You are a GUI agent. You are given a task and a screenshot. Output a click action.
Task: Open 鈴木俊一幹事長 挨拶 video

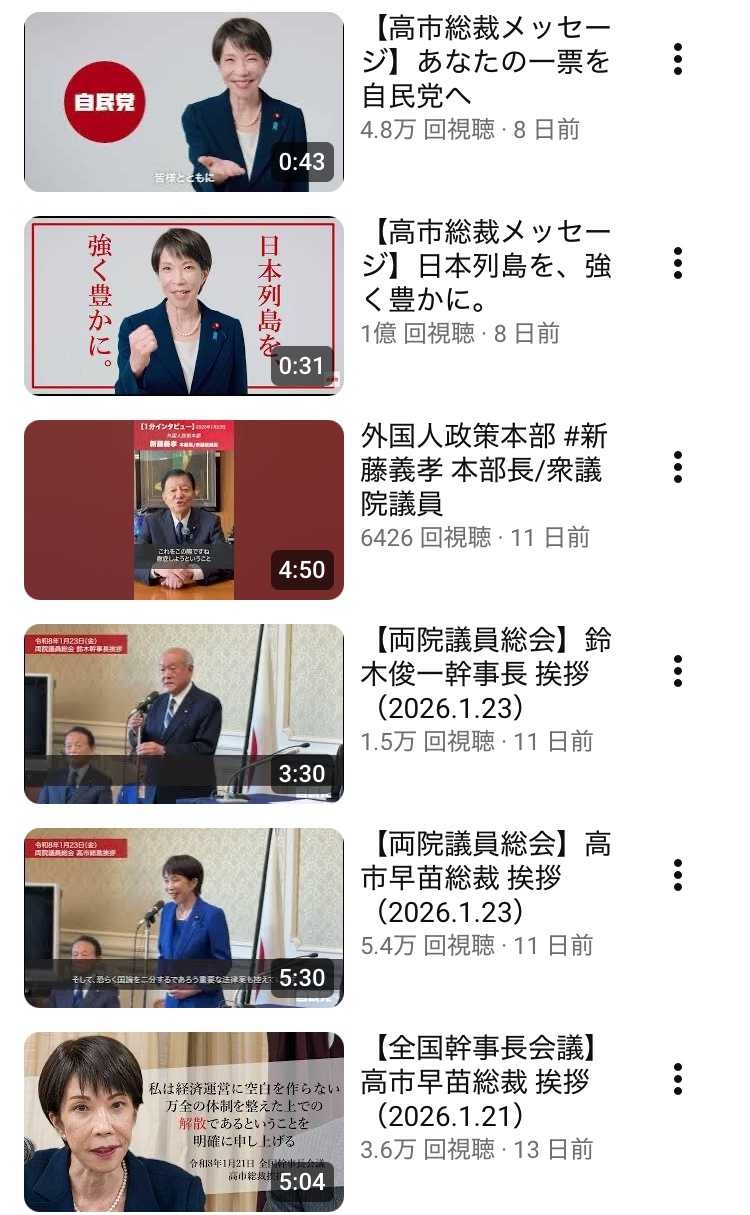click(x=184, y=714)
